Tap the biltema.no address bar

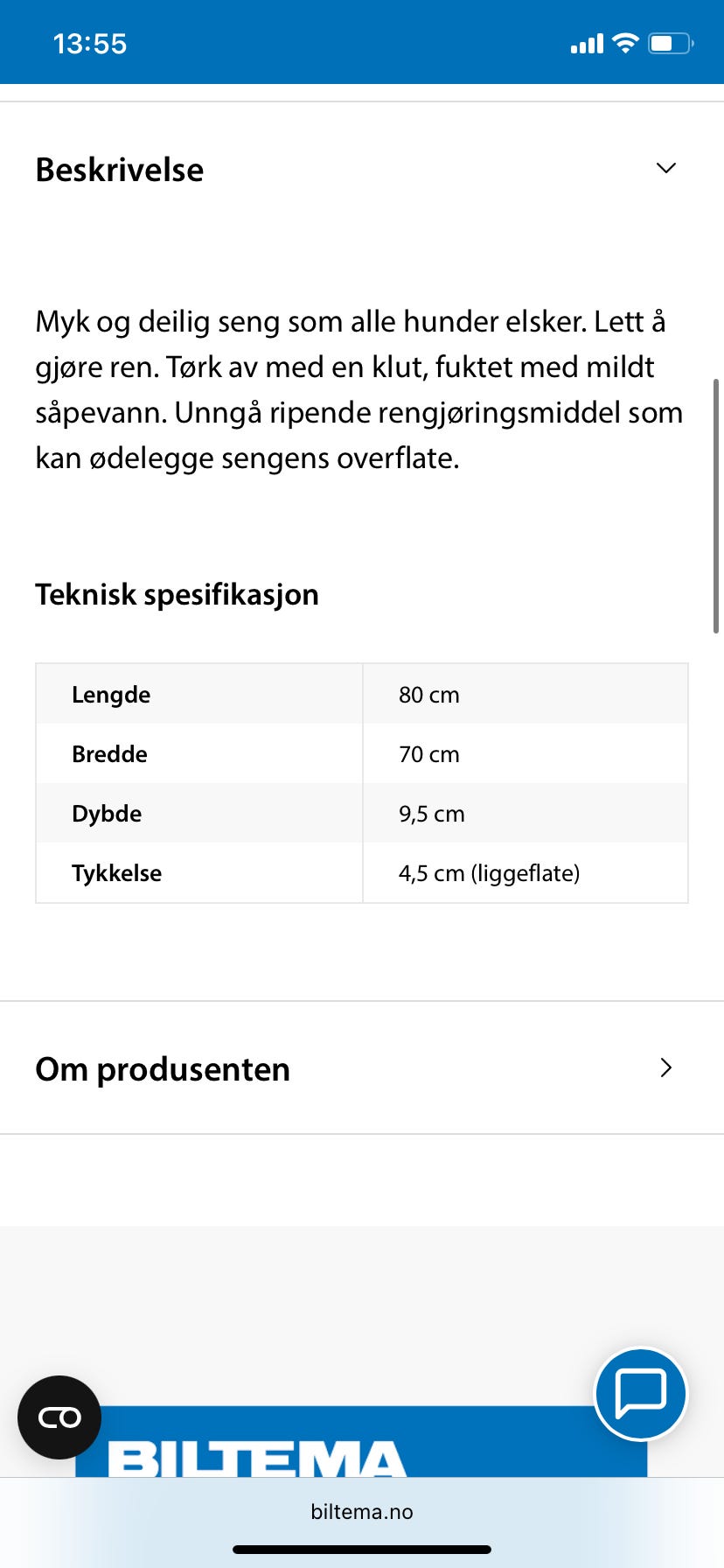pyautogui.click(x=362, y=1511)
